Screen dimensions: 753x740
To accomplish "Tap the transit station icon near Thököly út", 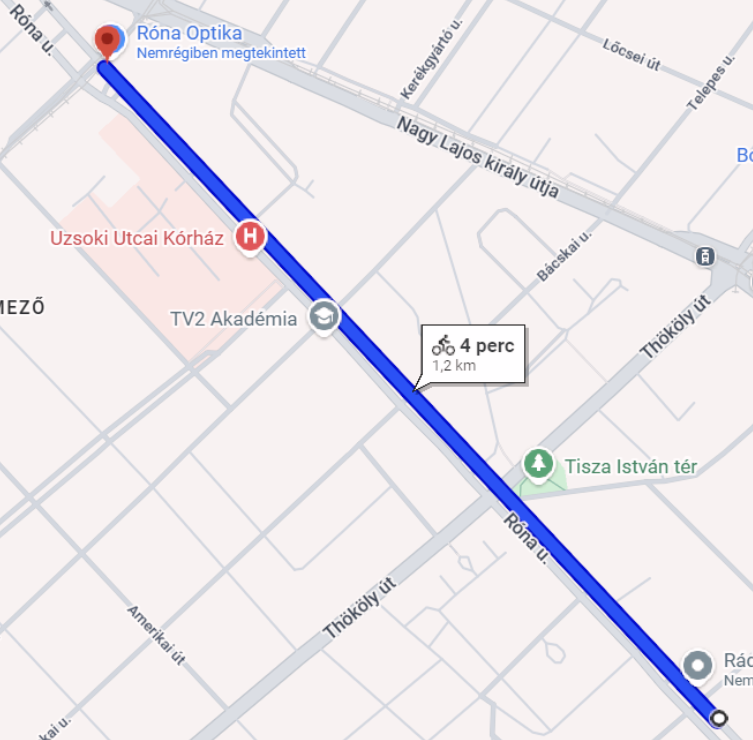I will (706, 256).
